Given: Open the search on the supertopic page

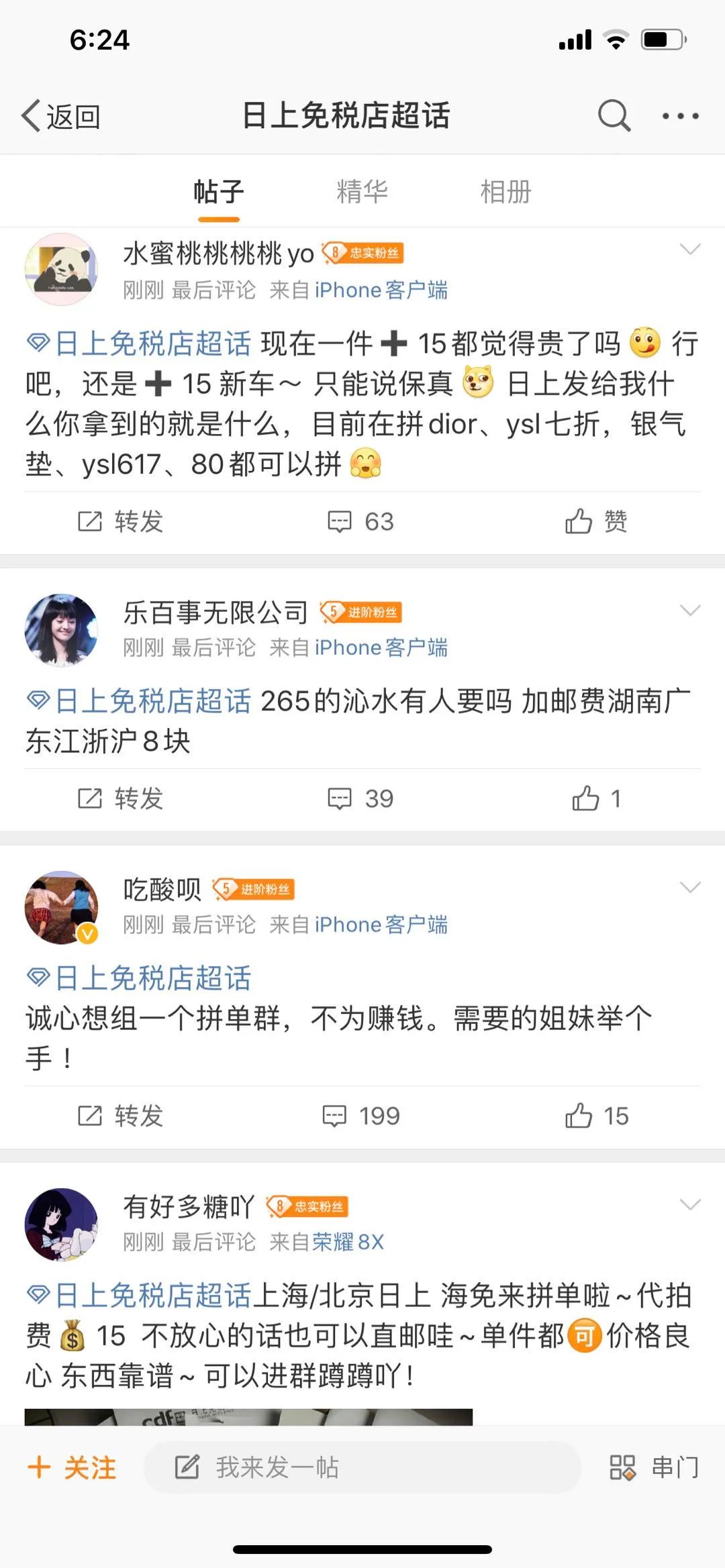Looking at the screenshot, I should click(x=612, y=115).
